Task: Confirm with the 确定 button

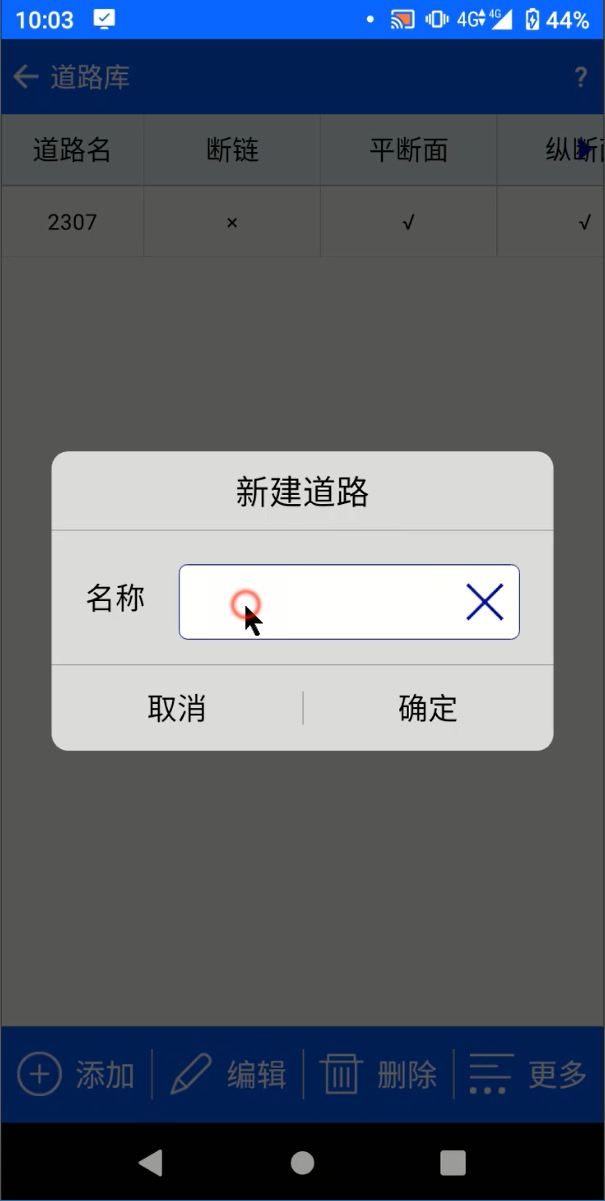Action: [428, 708]
